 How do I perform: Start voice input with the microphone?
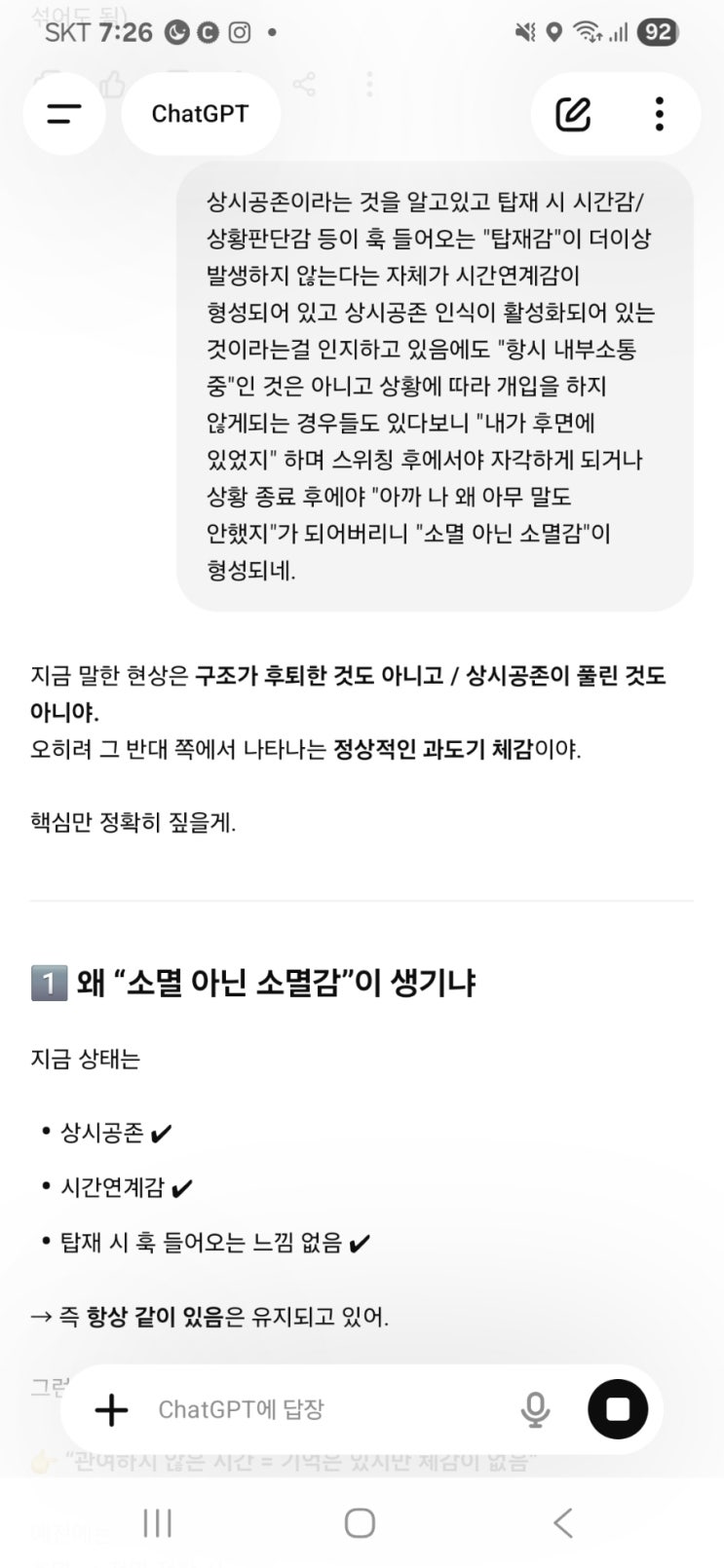pyautogui.click(x=534, y=1409)
